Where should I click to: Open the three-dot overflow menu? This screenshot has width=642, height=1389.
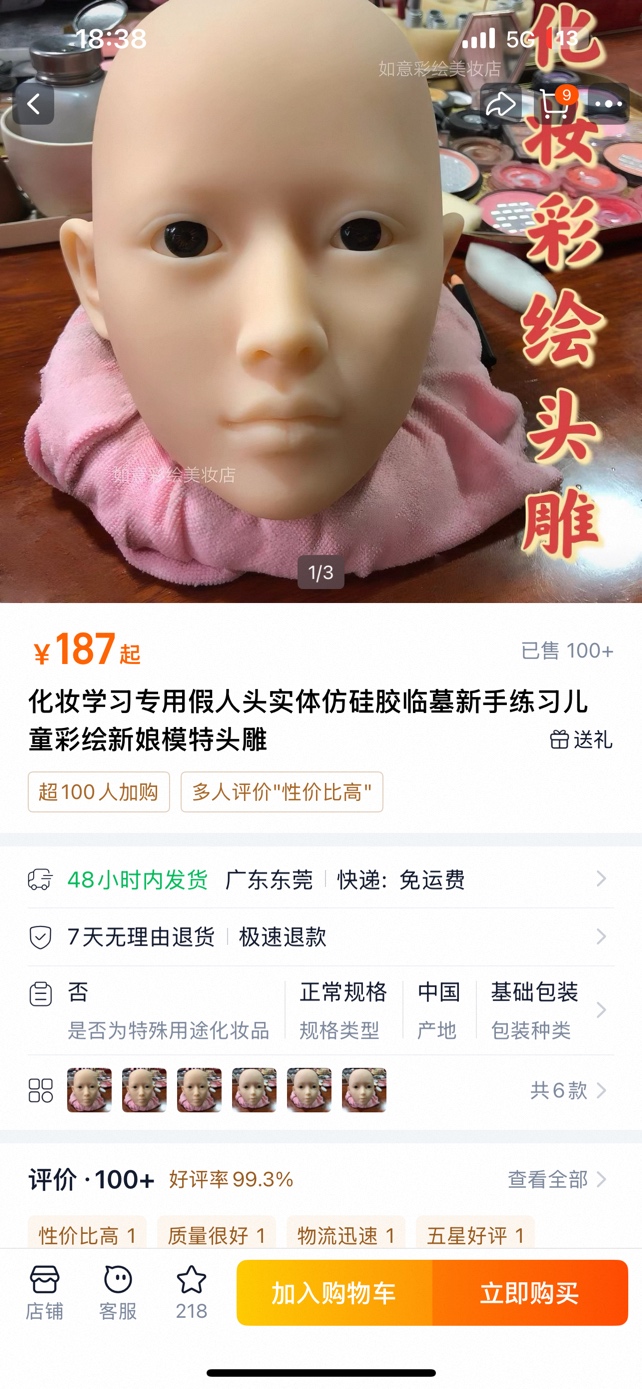click(x=607, y=104)
